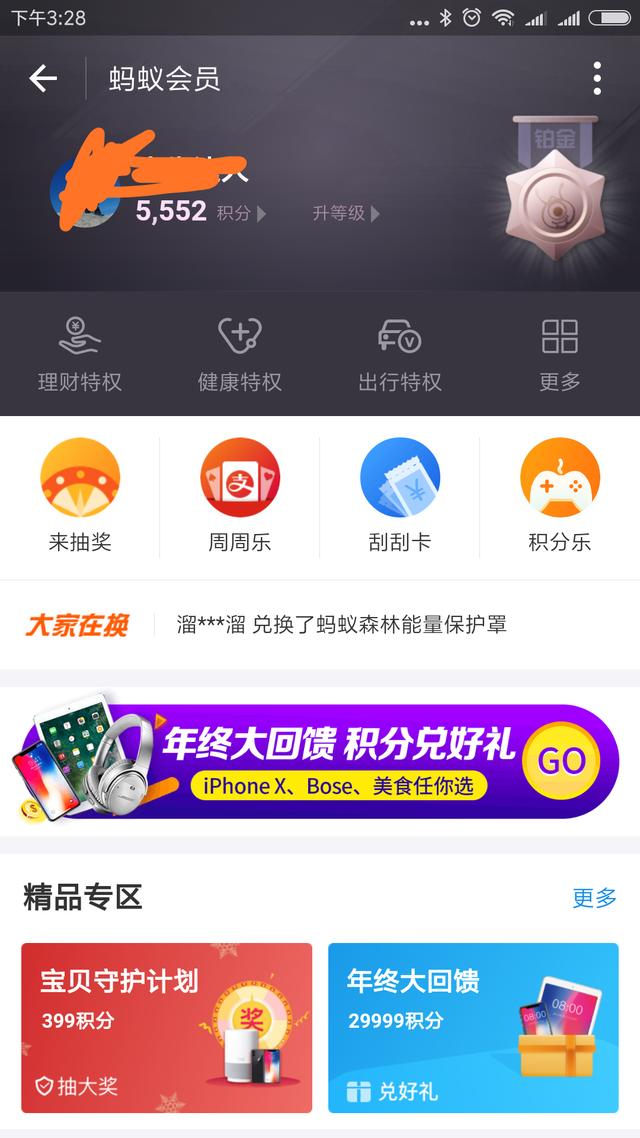Open 刮刮卡 scratch card
Viewport: 640px width, 1138px height.
400,497
